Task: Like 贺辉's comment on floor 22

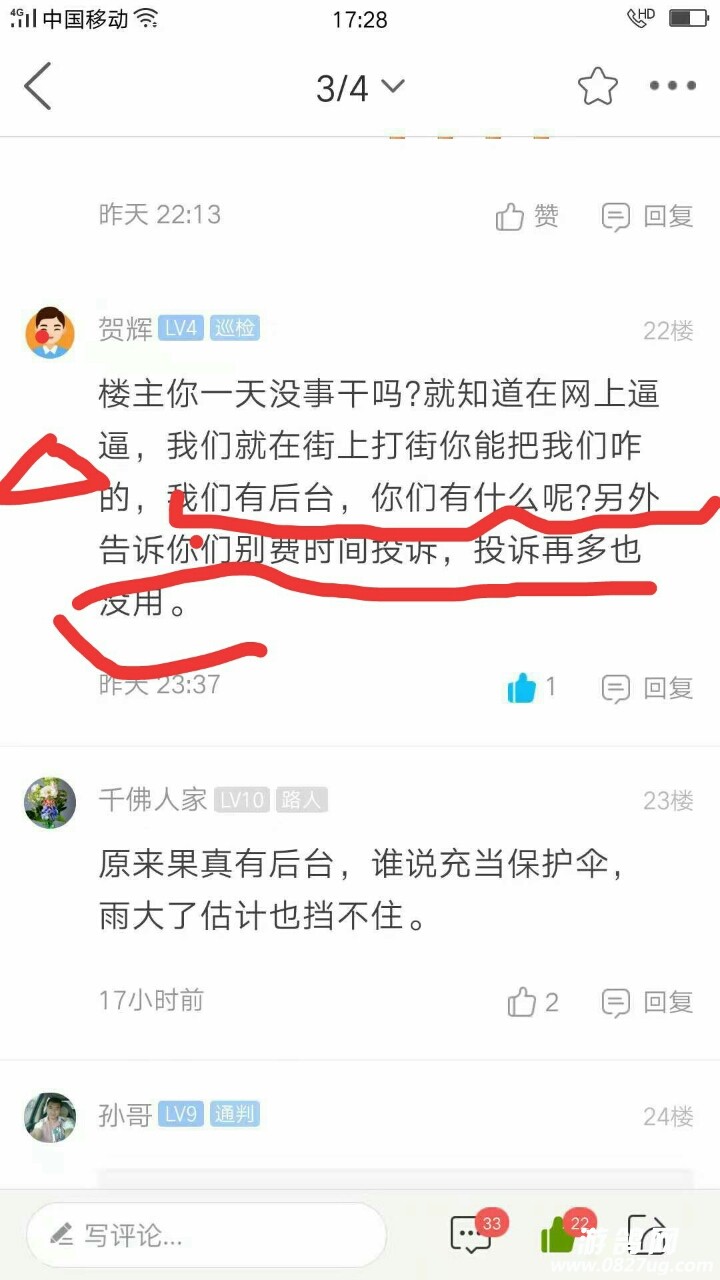Action: point(530,688)
